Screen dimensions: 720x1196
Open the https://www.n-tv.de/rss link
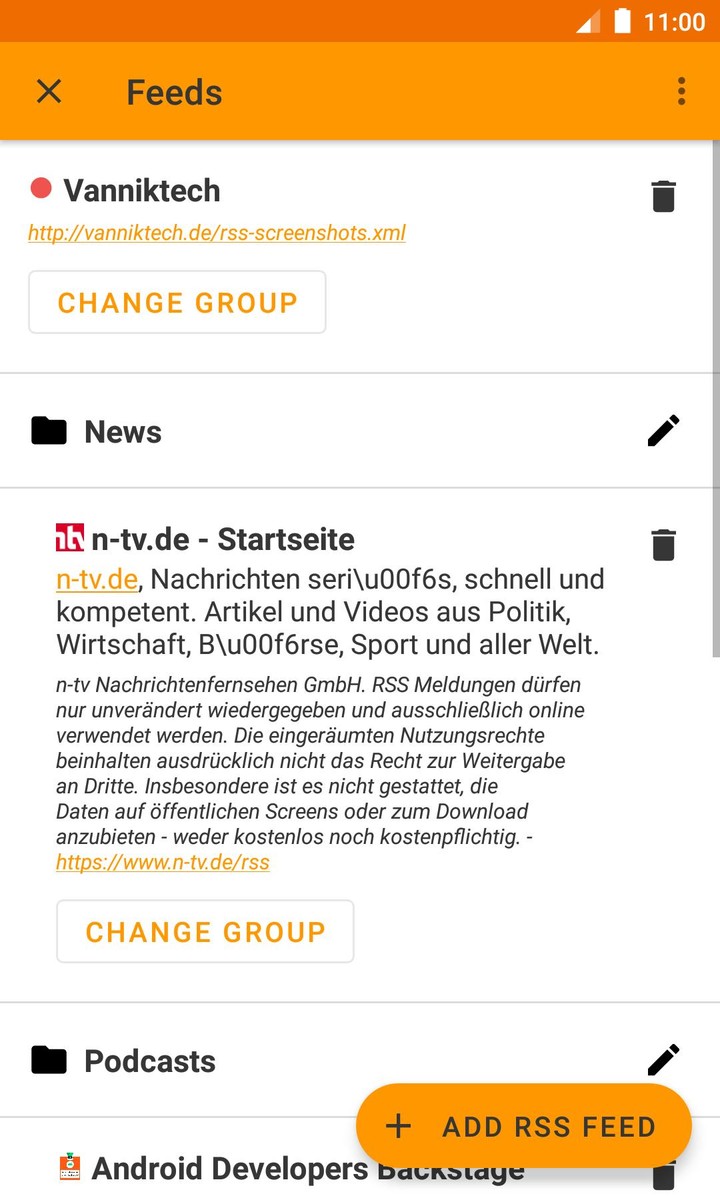(x=163, y=862)
